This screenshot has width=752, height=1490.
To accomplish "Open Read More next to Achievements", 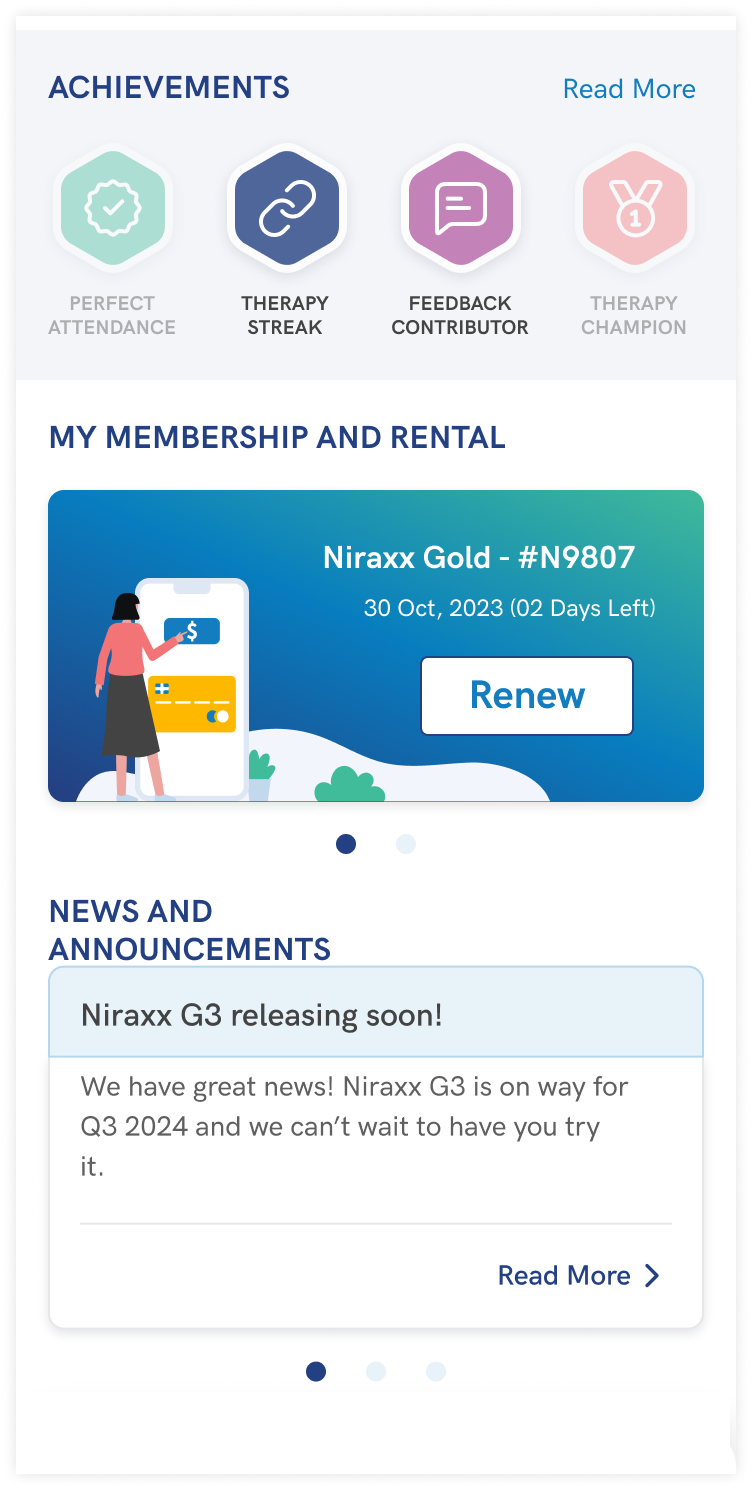I will pyautogui.click(x=628, y=89).
